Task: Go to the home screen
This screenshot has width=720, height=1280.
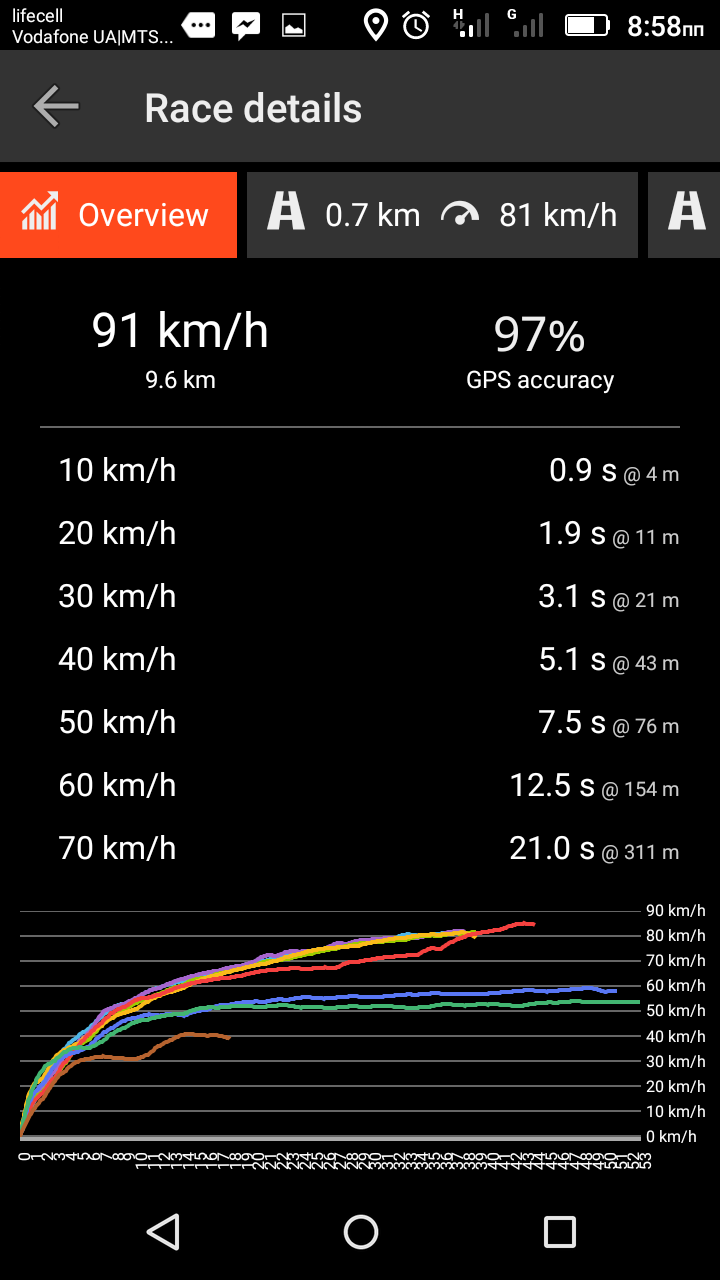Action: pyautogui.click(x=360, y=1231)
